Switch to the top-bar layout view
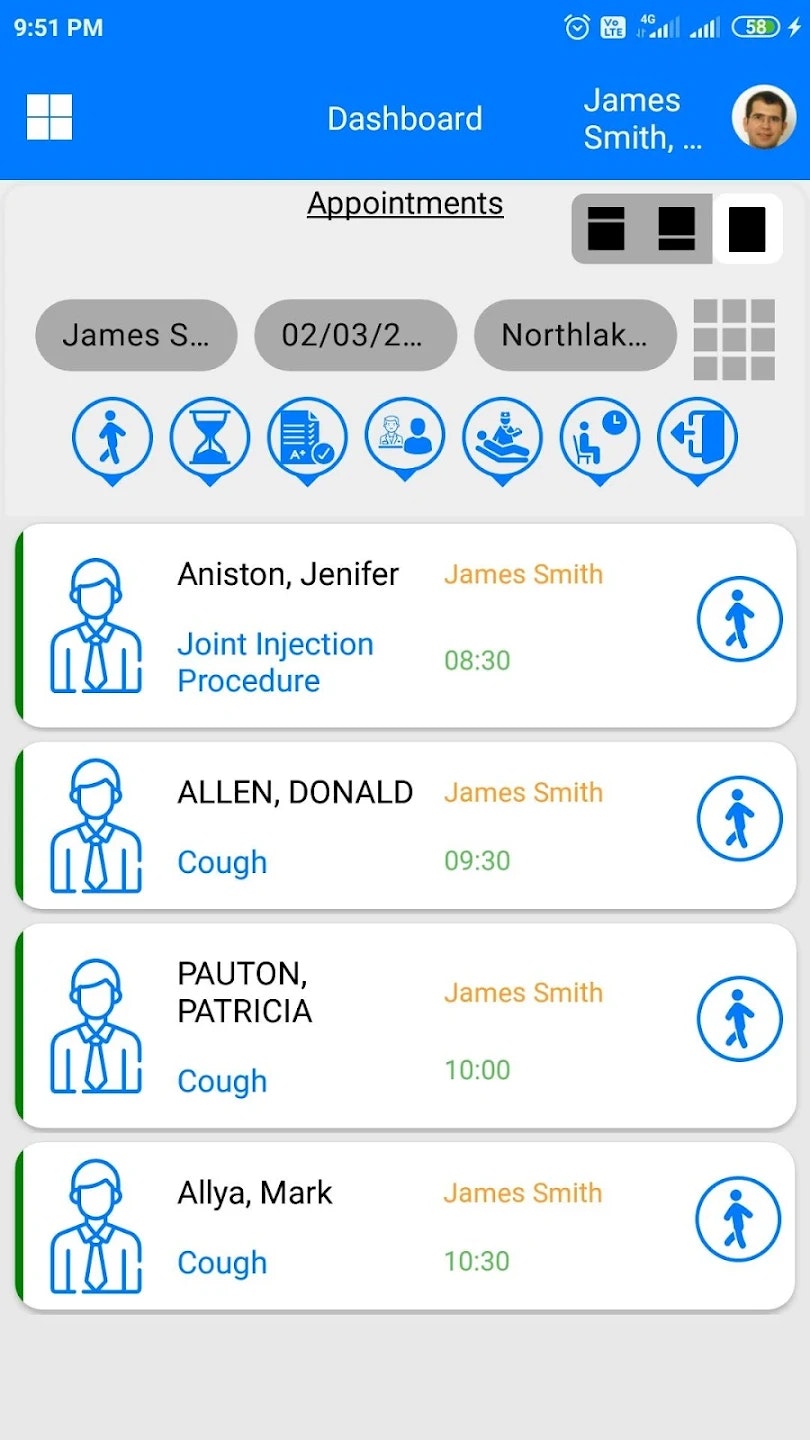 606,229
